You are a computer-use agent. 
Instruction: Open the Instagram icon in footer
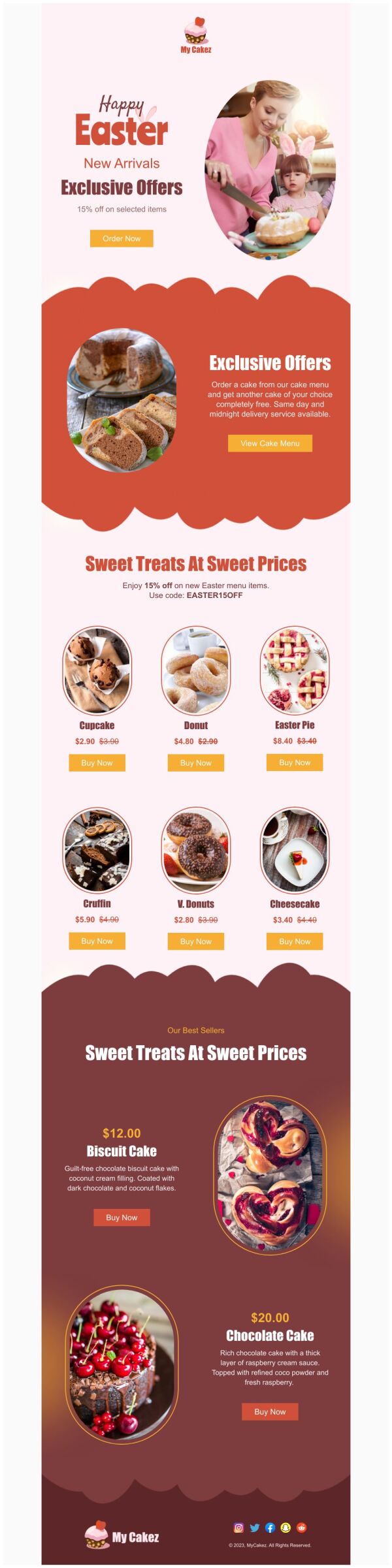(x=238, y=1528)
